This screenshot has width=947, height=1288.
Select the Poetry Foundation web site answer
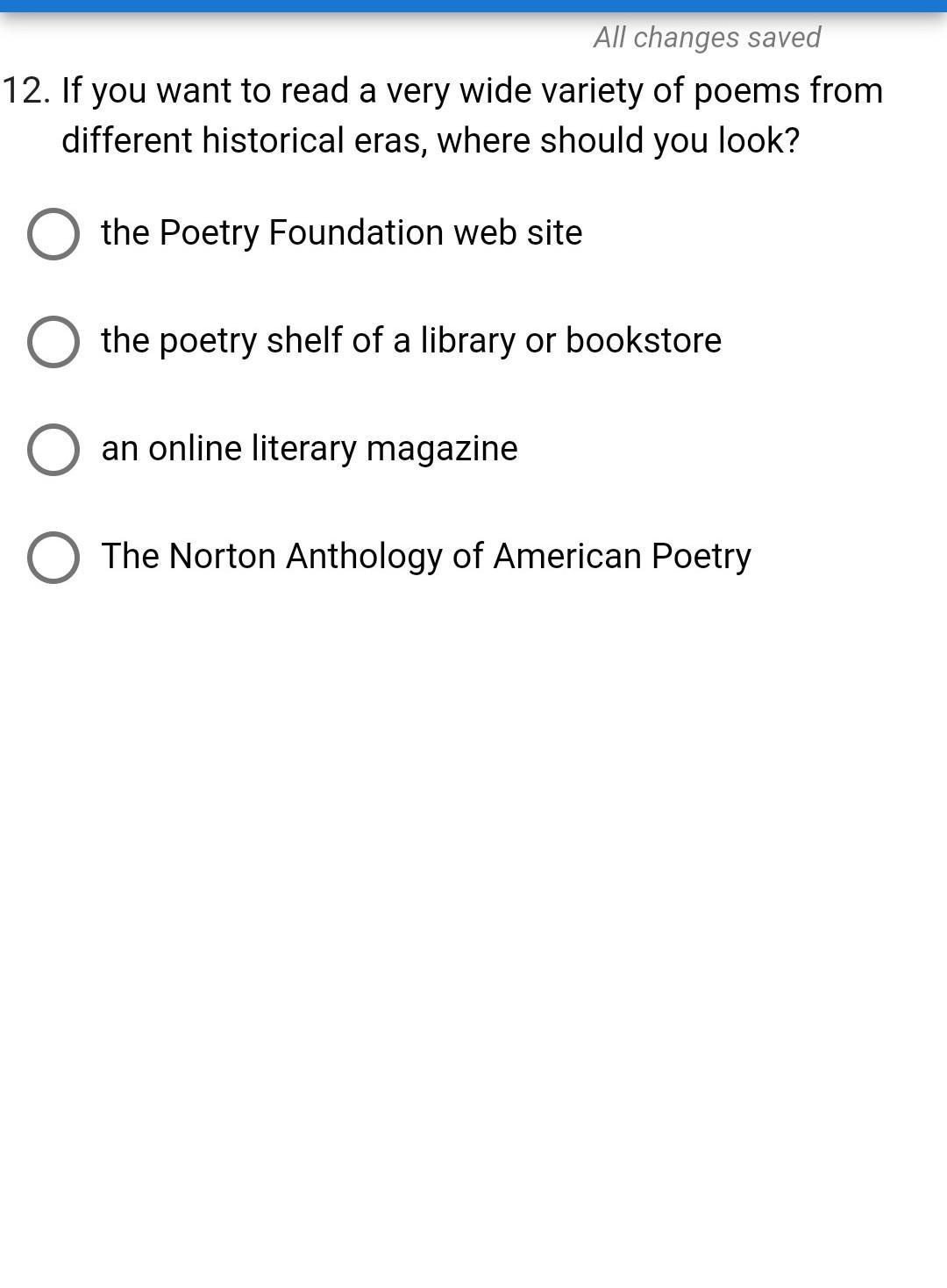point(53,234)
